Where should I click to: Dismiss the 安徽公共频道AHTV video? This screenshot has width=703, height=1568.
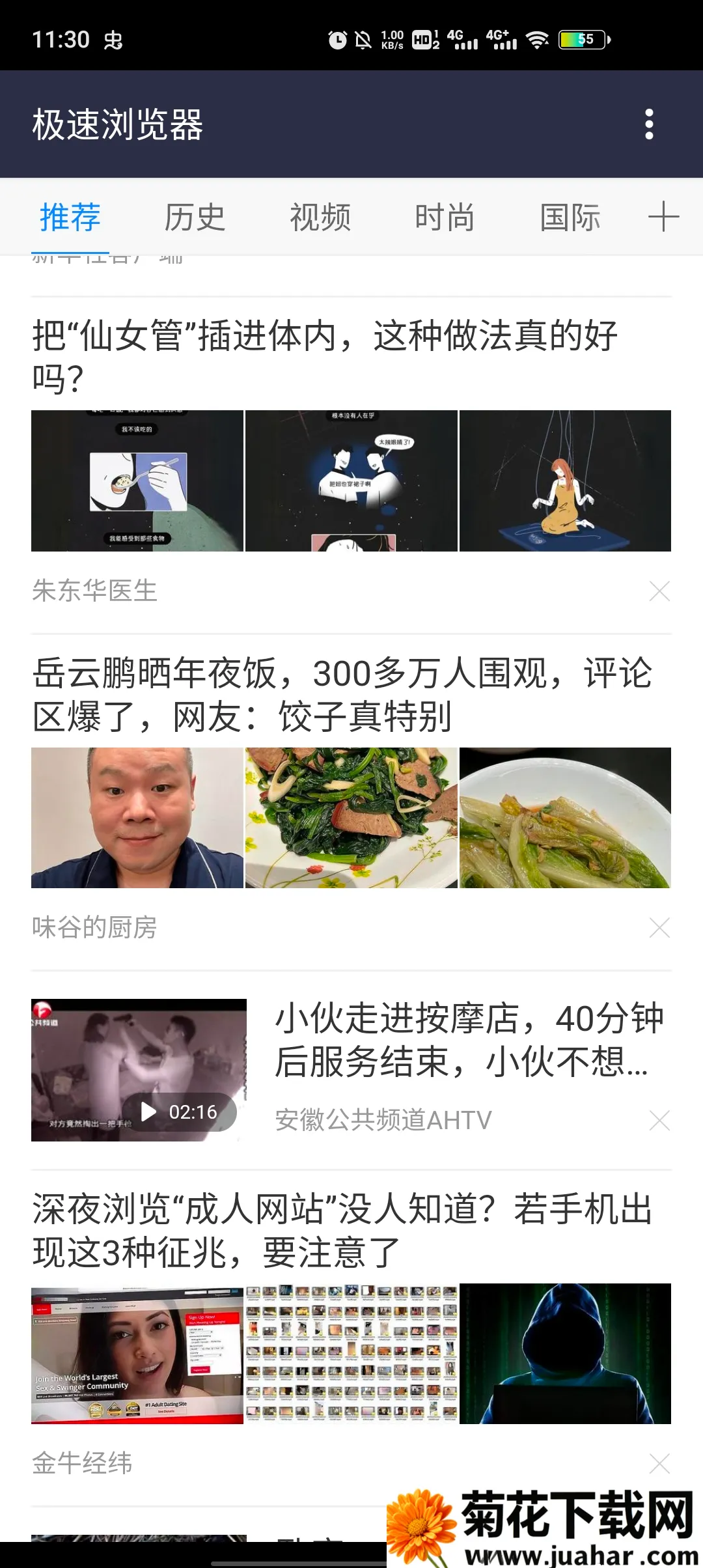point(659,1121)
